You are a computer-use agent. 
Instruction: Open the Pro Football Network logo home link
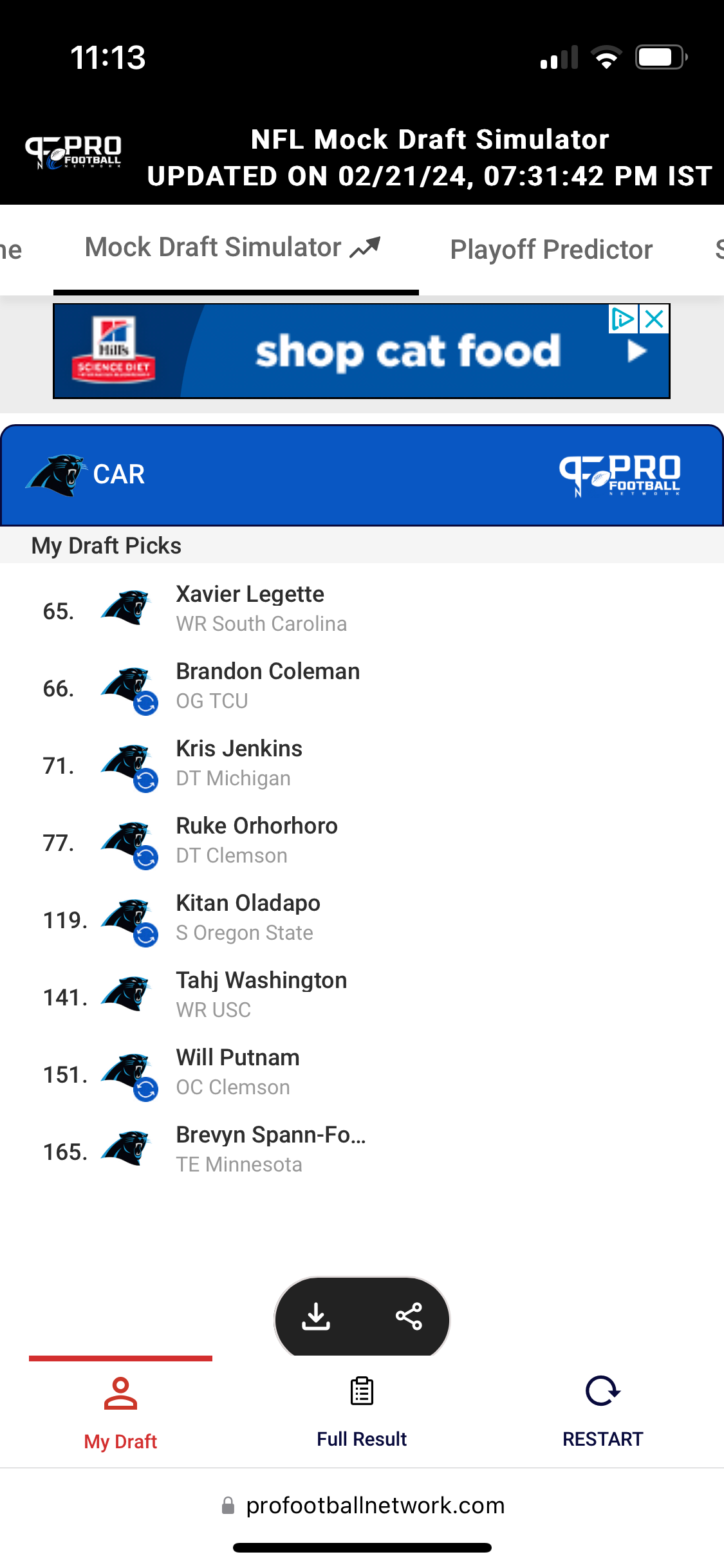point(73,153)
